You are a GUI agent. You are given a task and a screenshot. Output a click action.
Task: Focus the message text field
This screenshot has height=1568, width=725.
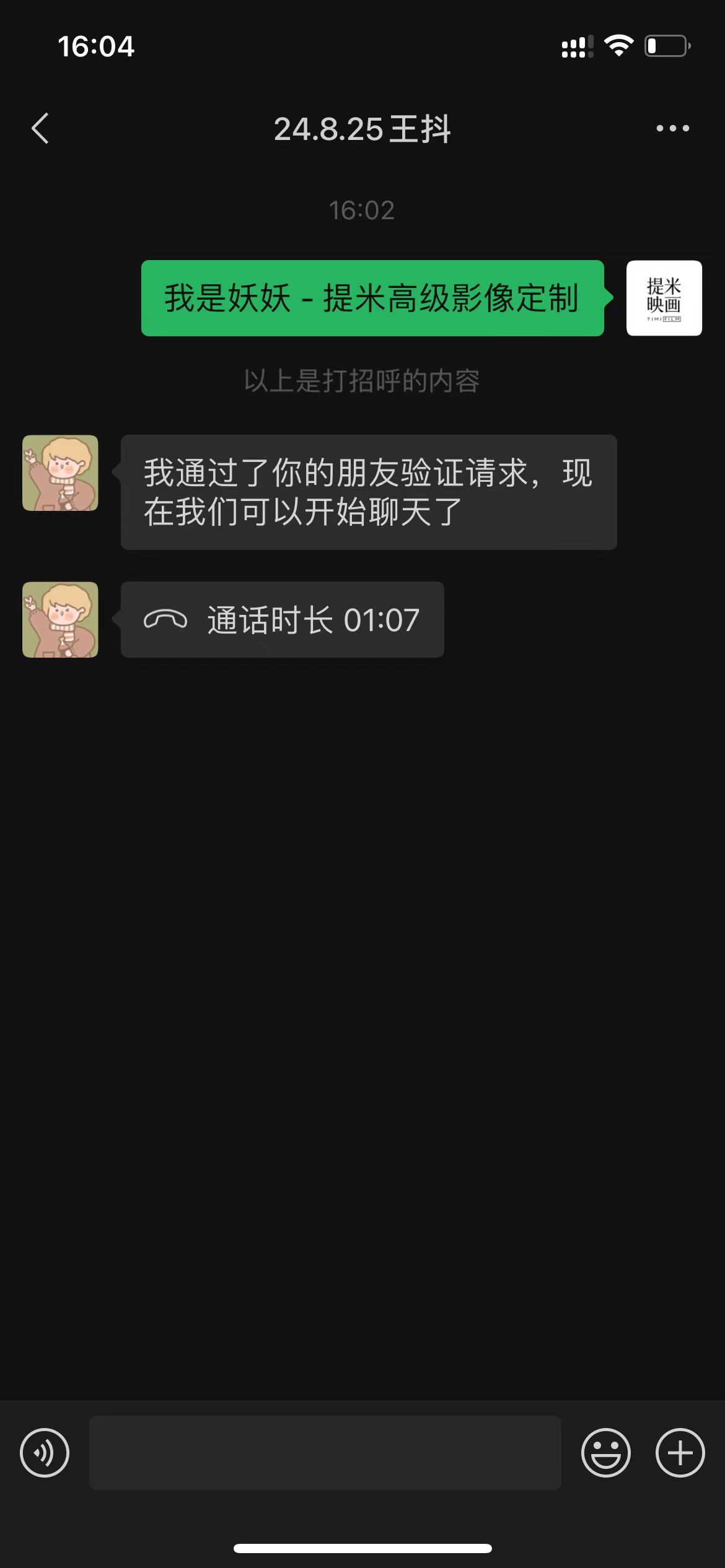325,1453
